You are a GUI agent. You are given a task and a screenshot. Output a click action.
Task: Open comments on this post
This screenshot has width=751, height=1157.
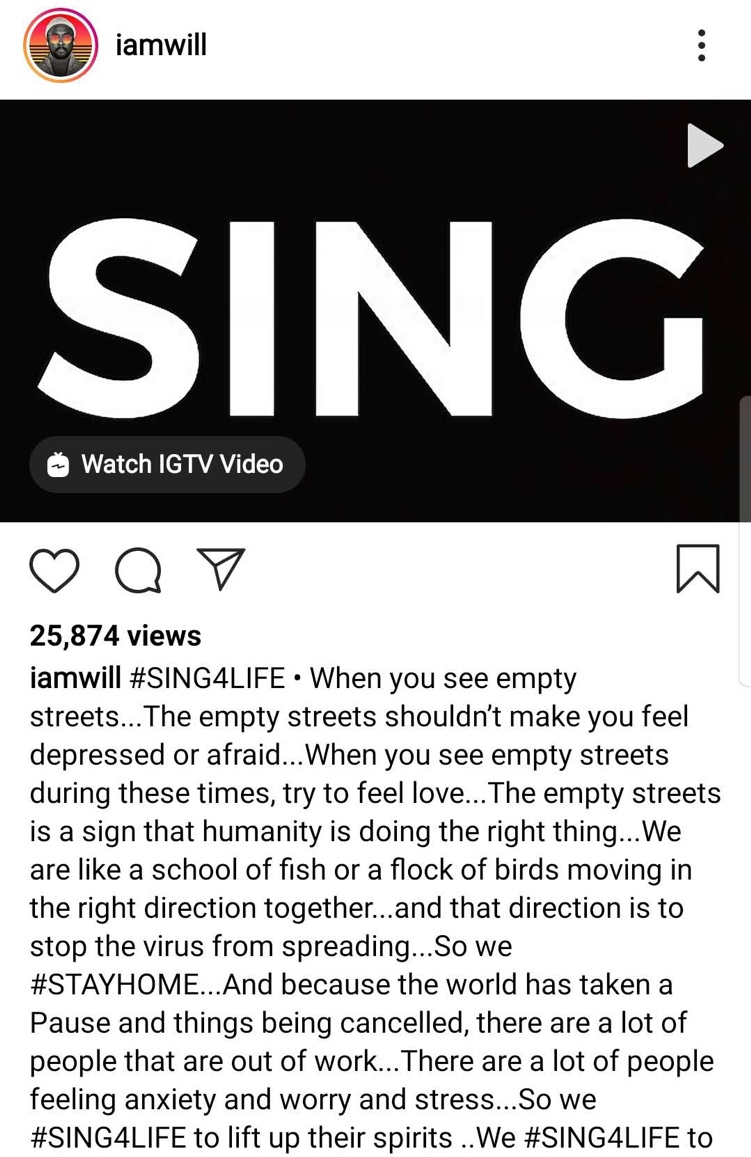(140, 571)
